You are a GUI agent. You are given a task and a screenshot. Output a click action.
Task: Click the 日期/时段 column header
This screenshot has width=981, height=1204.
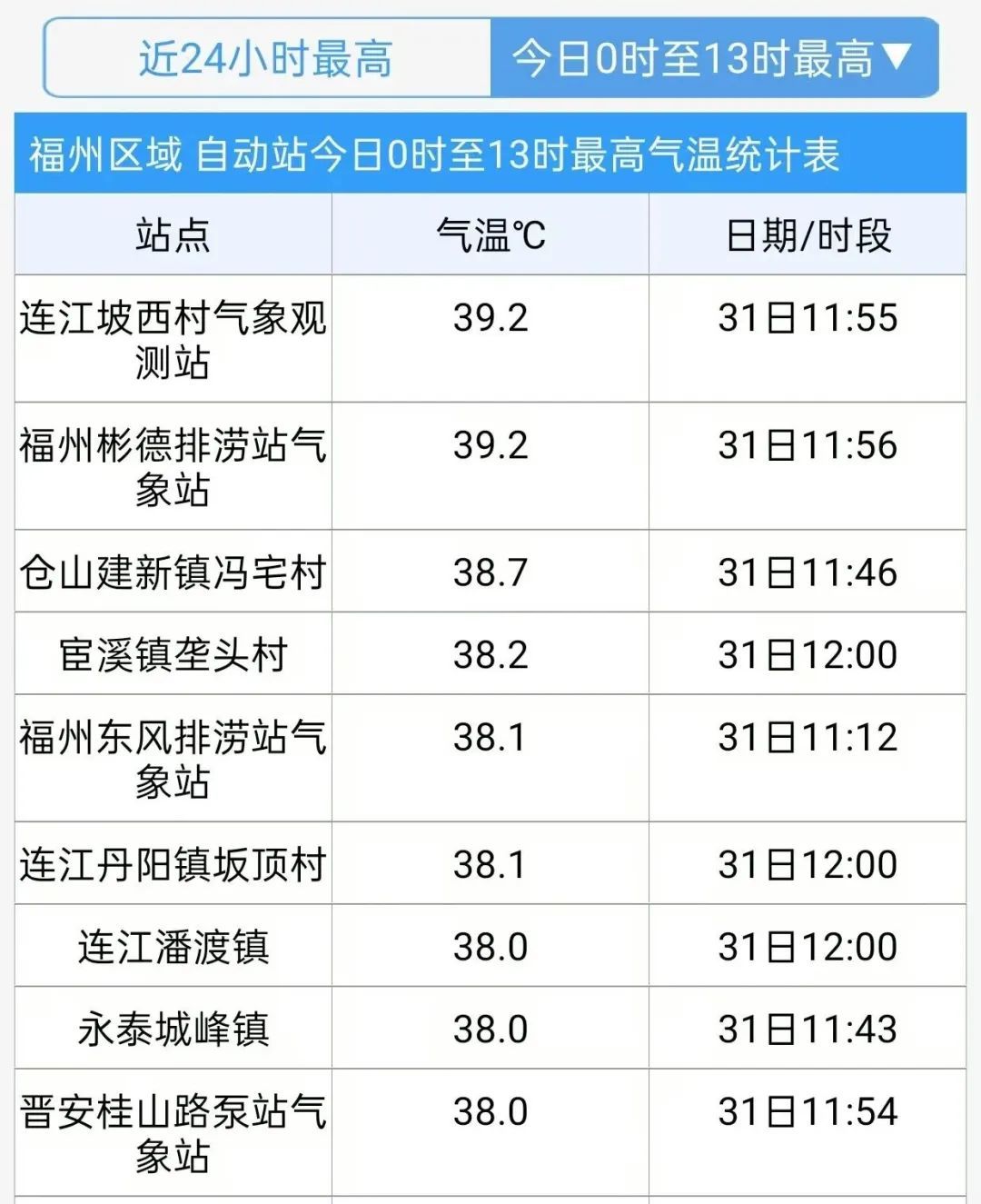808,234
